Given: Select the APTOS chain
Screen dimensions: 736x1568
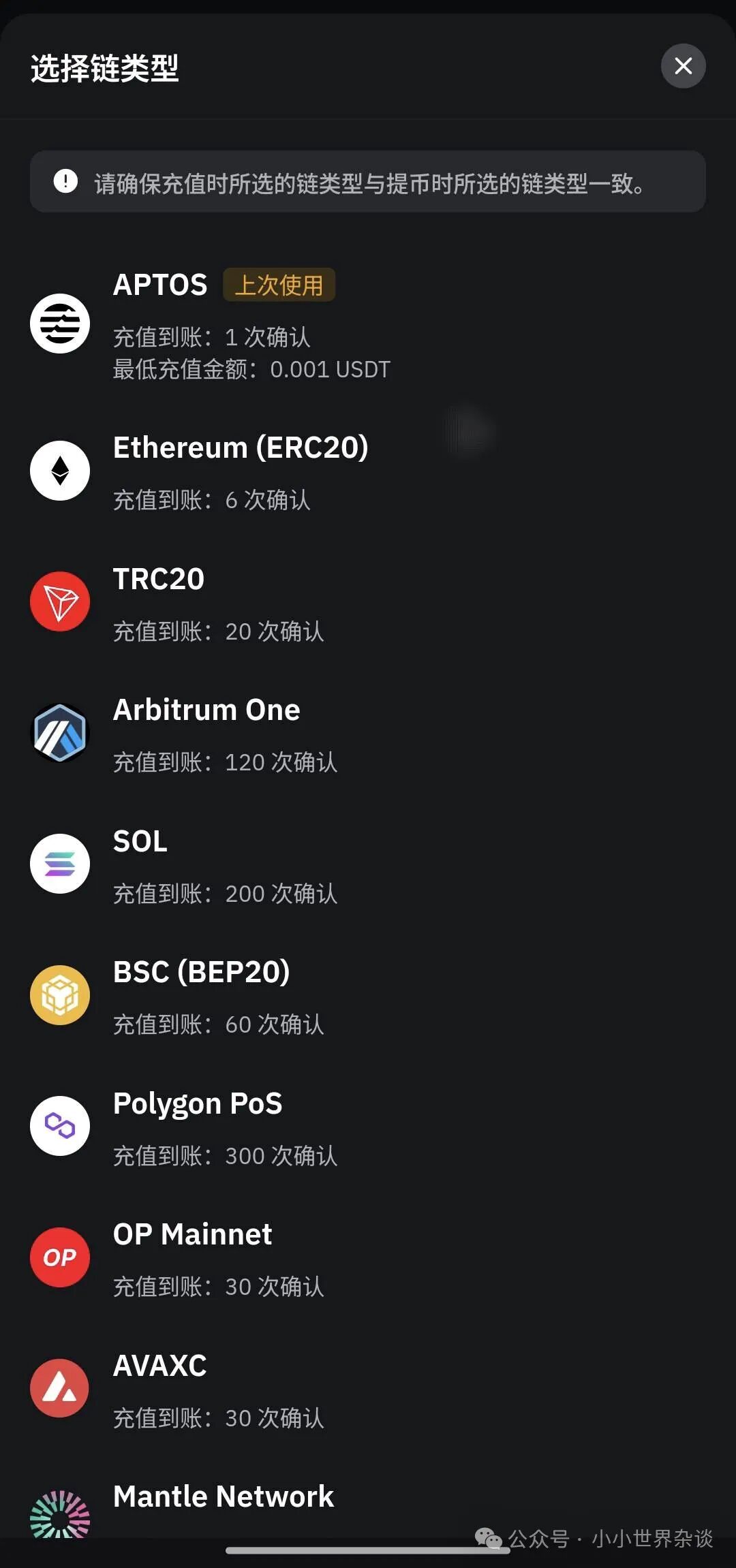Looking at the screenshot, I should (368, 324).
